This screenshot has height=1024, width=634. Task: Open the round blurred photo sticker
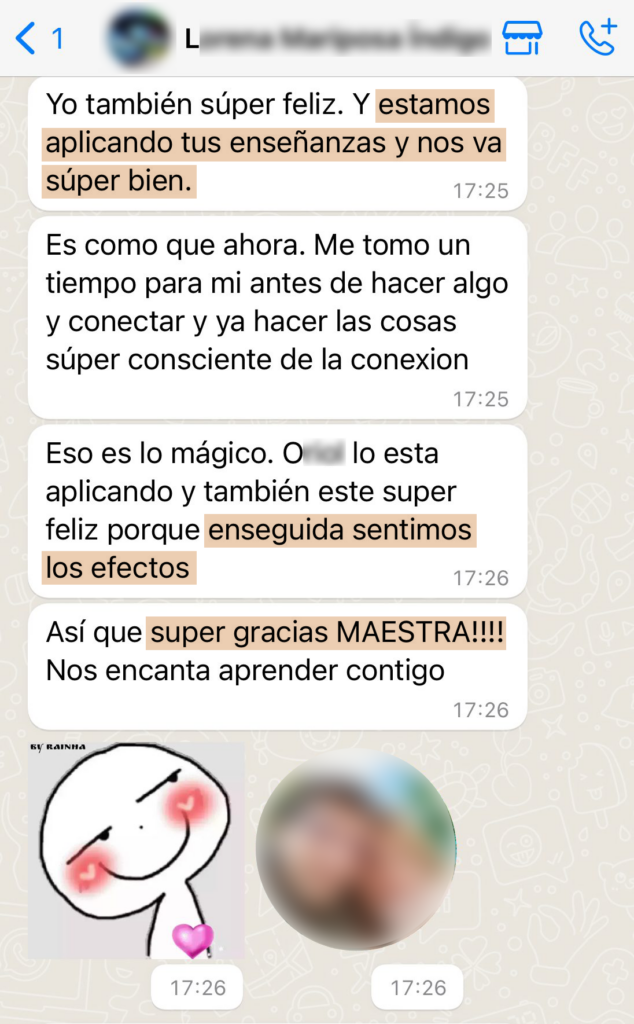tap(356, 851)
